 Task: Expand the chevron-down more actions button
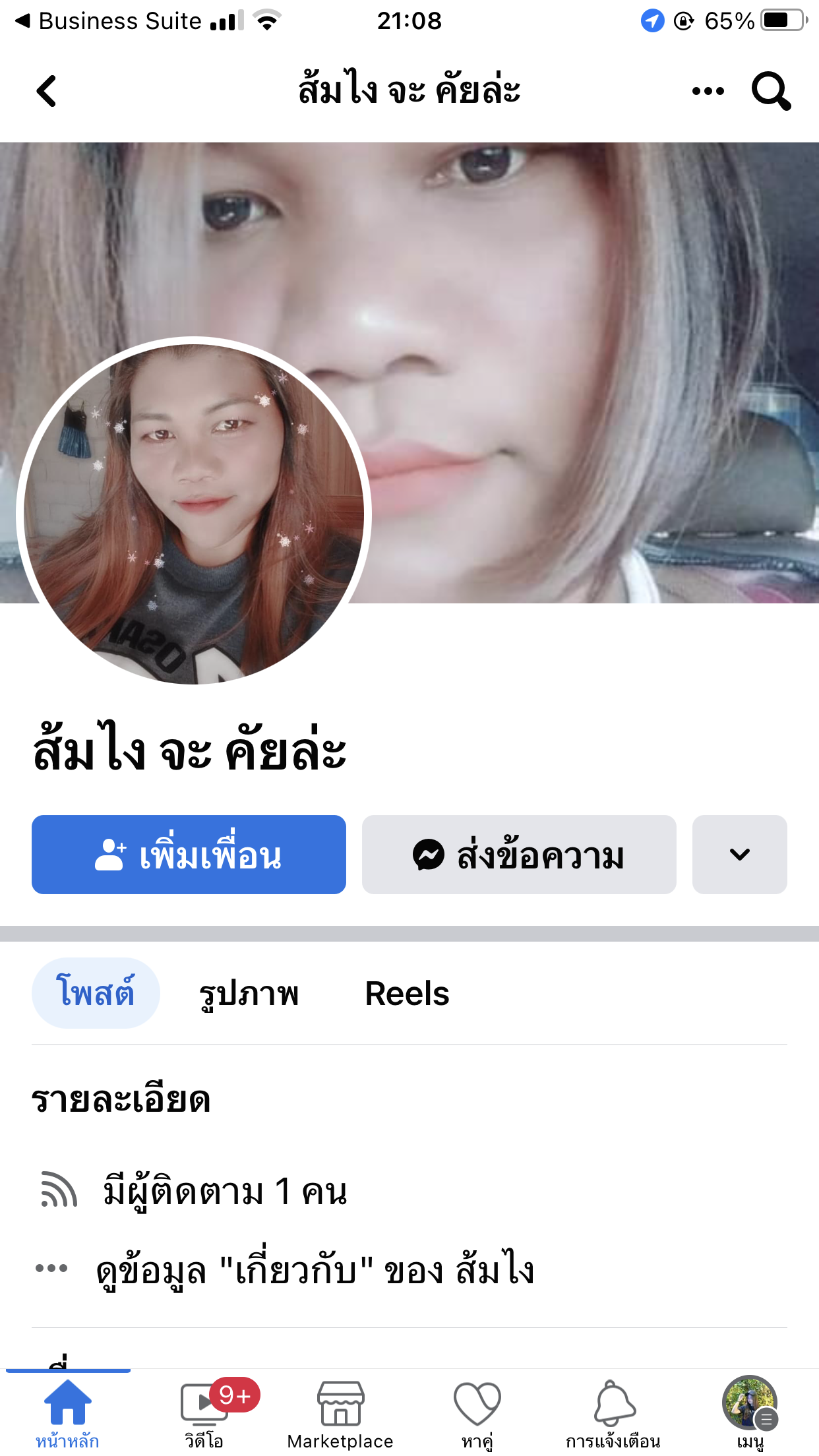(739, 855)
